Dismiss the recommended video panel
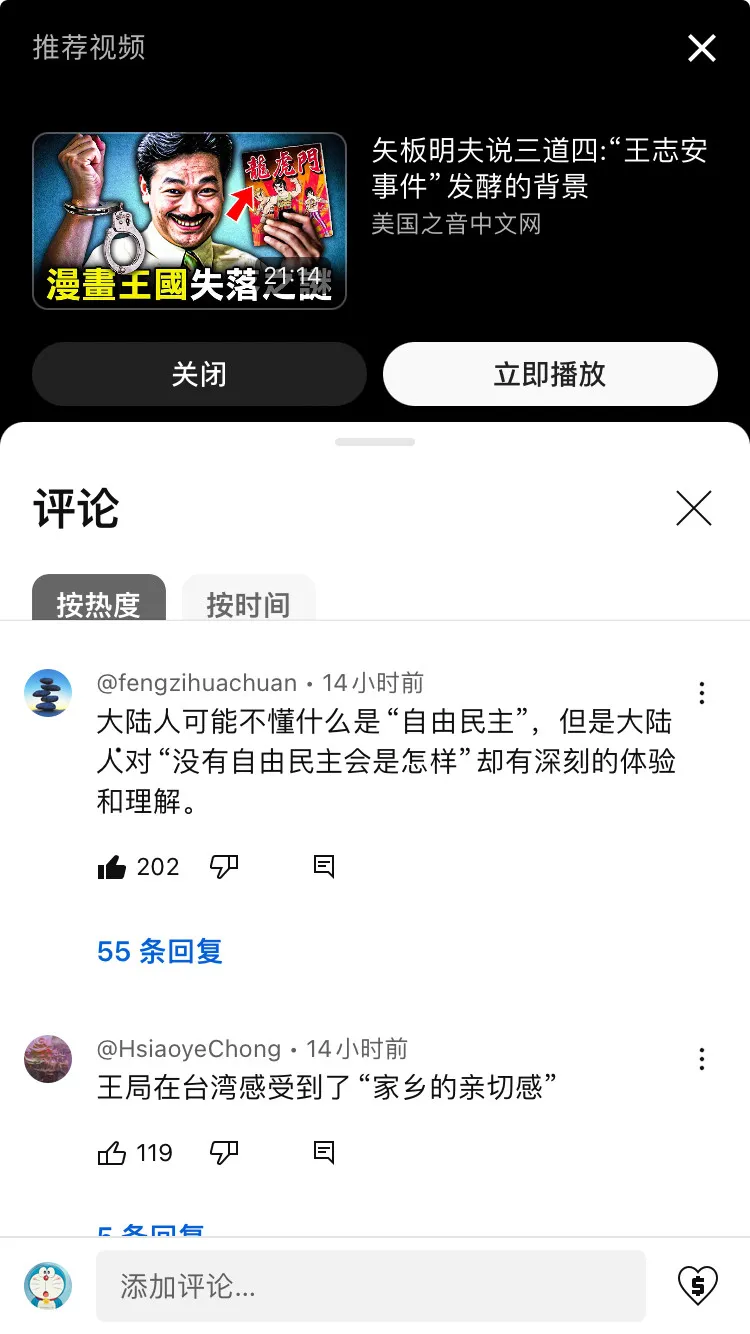 click(x=701, y=48)
